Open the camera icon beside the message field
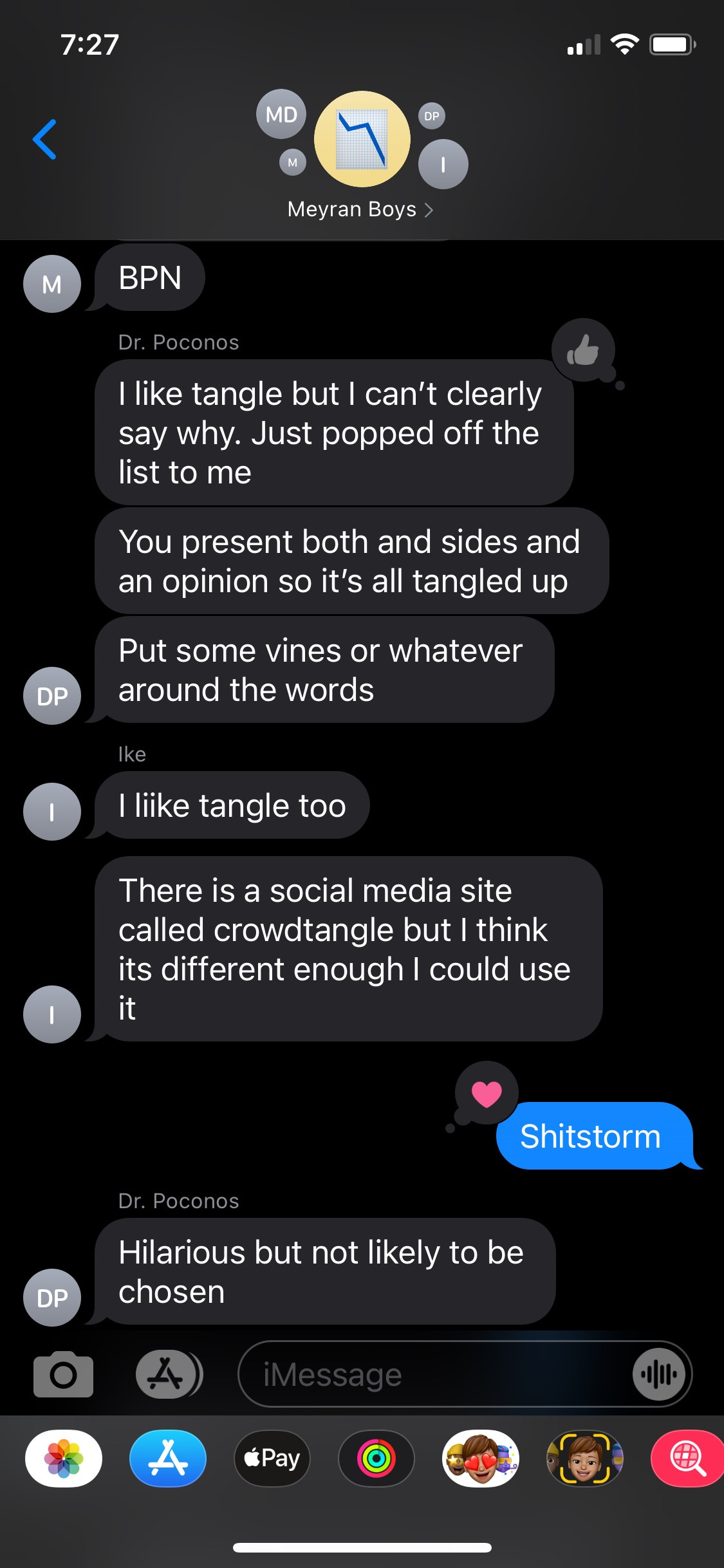Image resolution: width=724 pixels, height=1568 pixels. point(62,1374)
